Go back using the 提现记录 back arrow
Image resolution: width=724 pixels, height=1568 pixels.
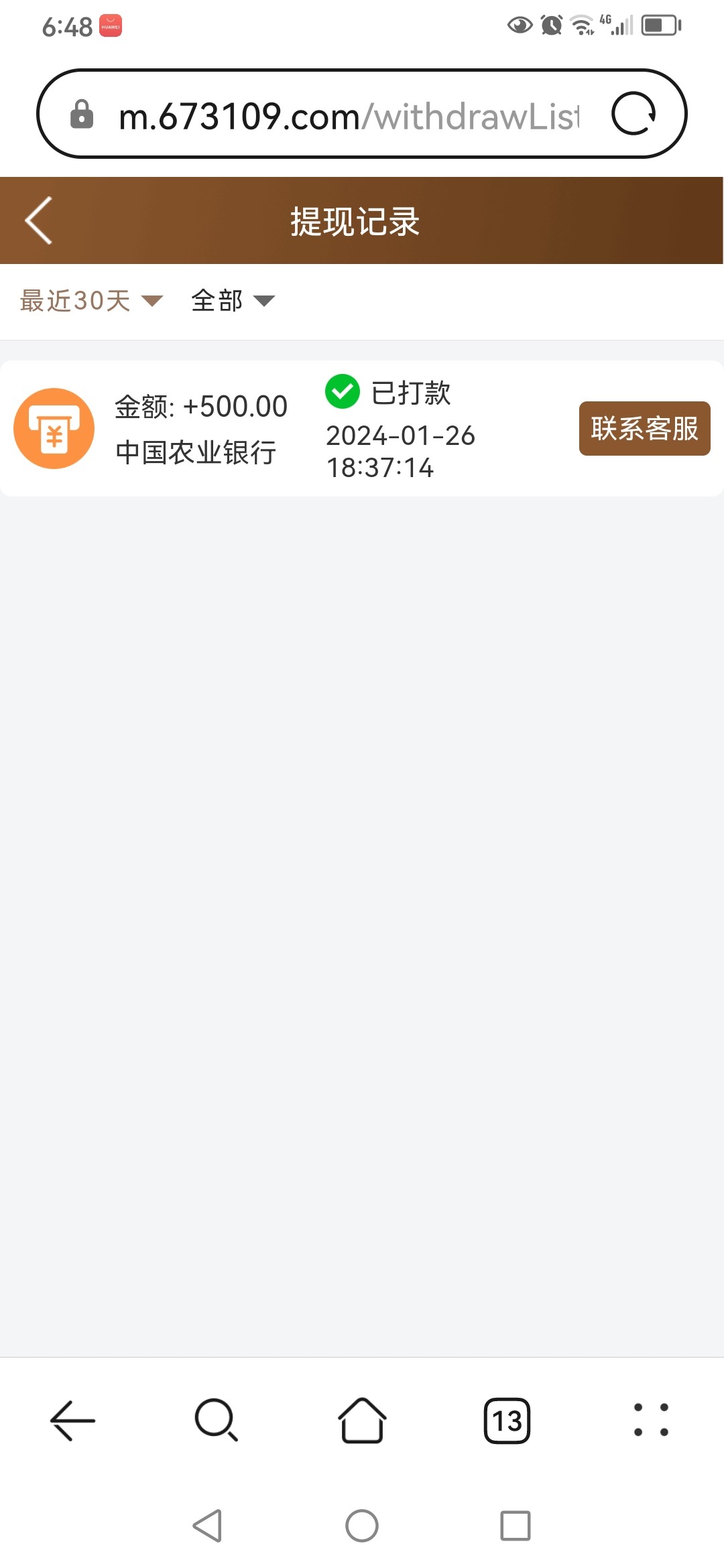pyautogui.click(x=37, y=221)
